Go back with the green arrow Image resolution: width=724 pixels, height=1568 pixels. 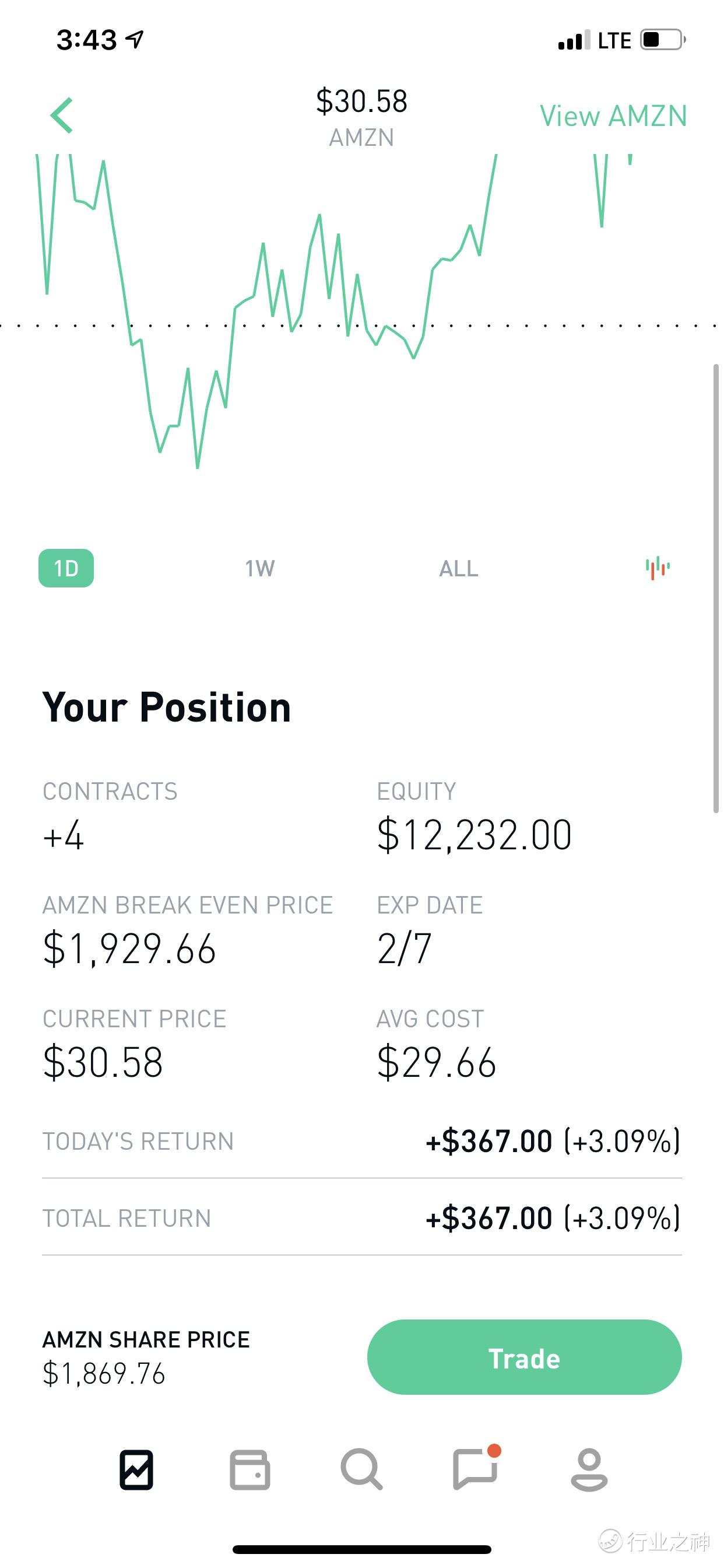[x=62, y=115]
